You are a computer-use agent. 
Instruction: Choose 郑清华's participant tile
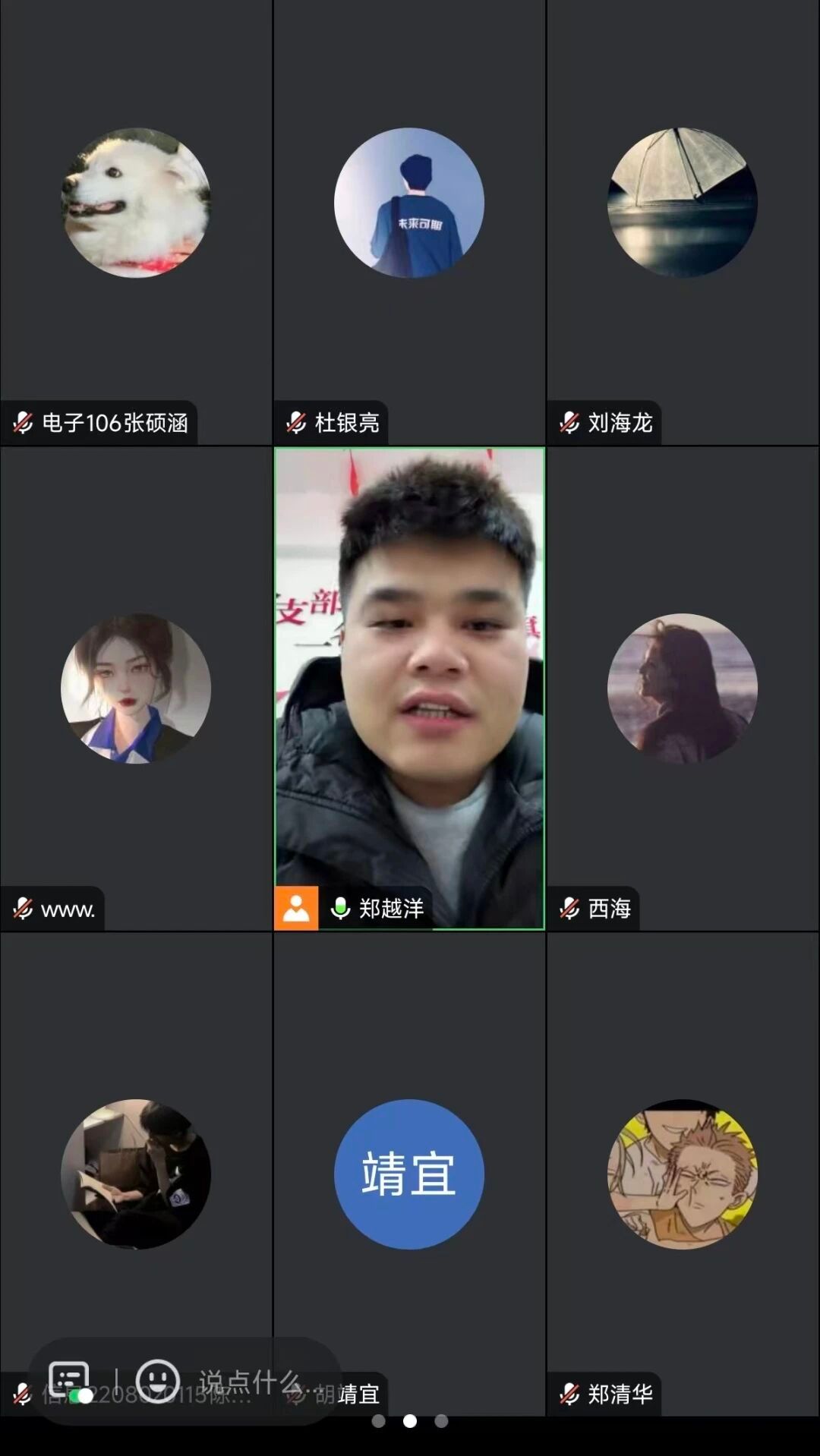point(683,1174)
